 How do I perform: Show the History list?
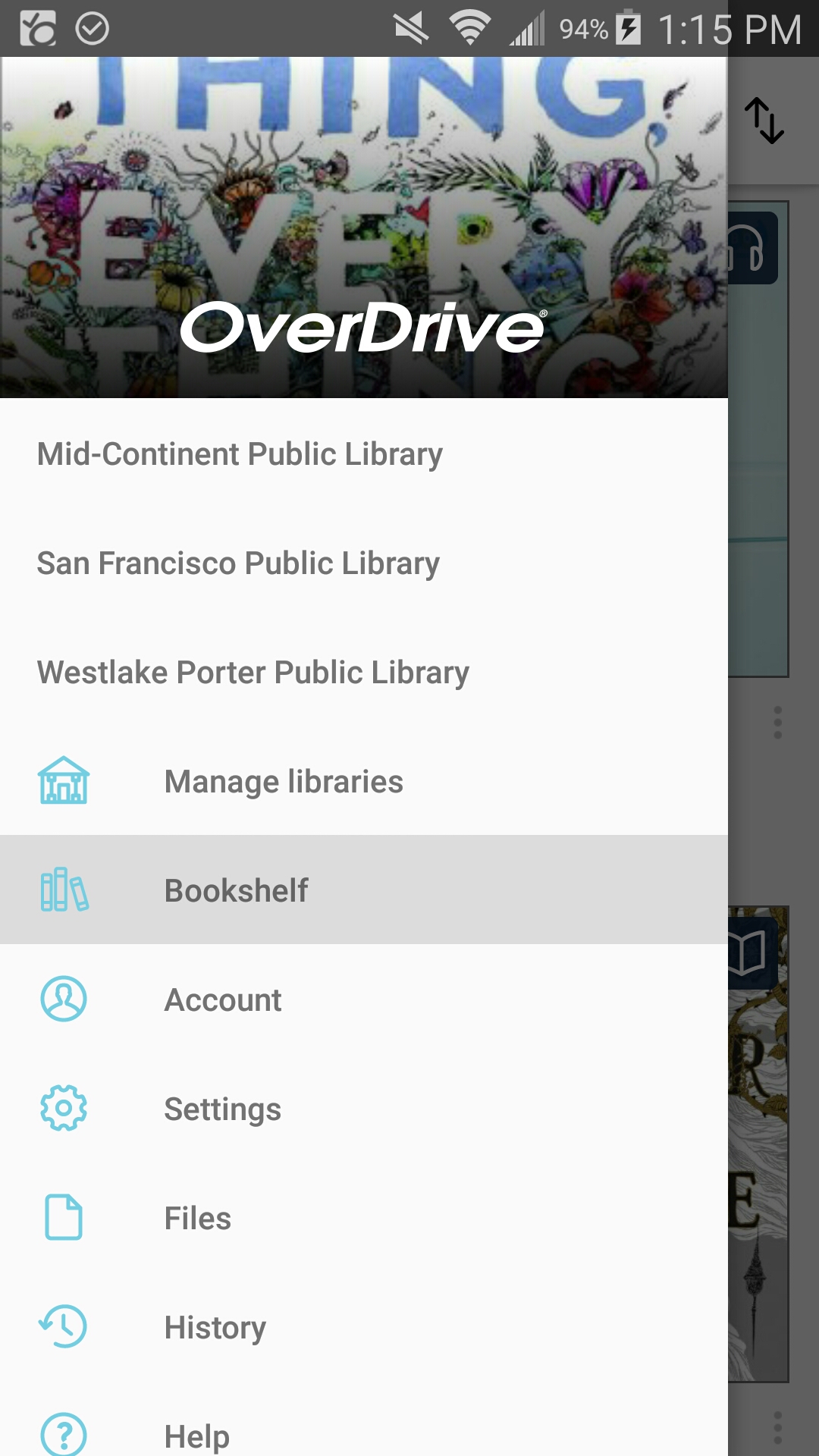[x=215, y=1328]
